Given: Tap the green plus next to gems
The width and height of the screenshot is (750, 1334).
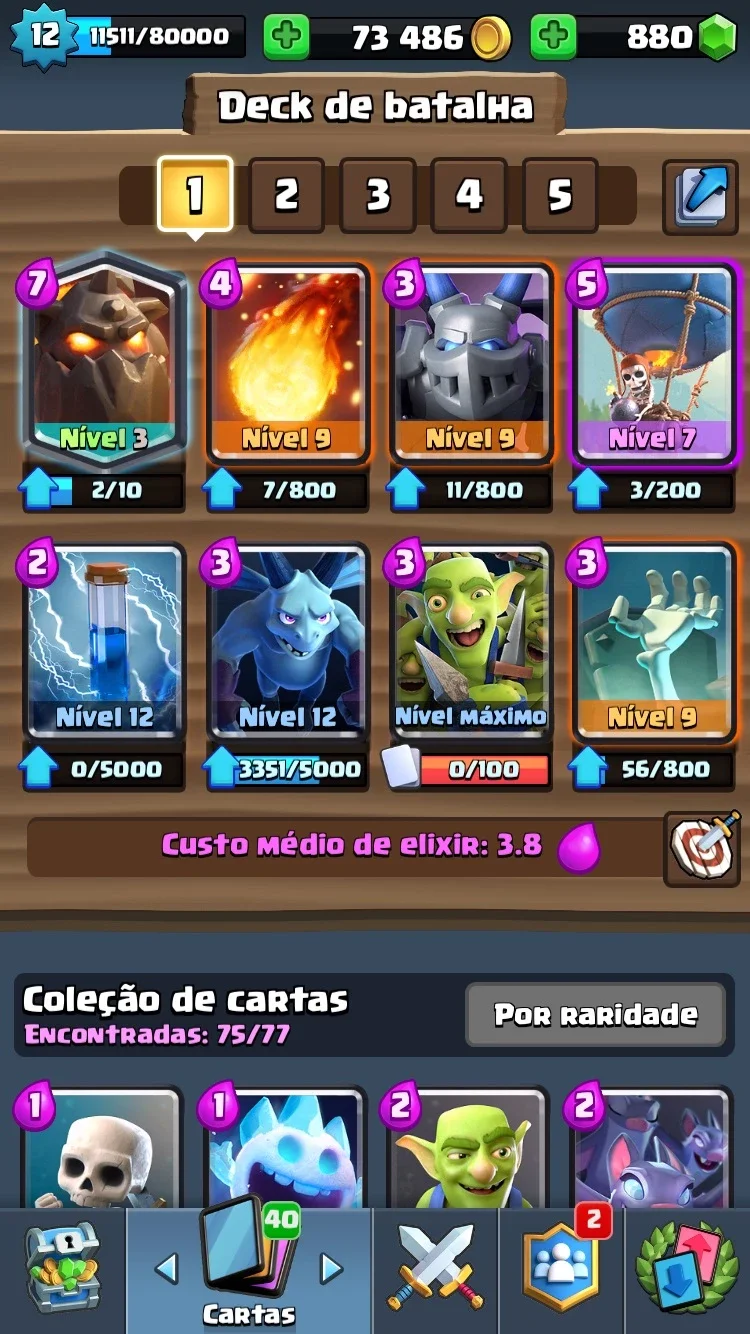Looking at the screenshot, I should (552, 38).
